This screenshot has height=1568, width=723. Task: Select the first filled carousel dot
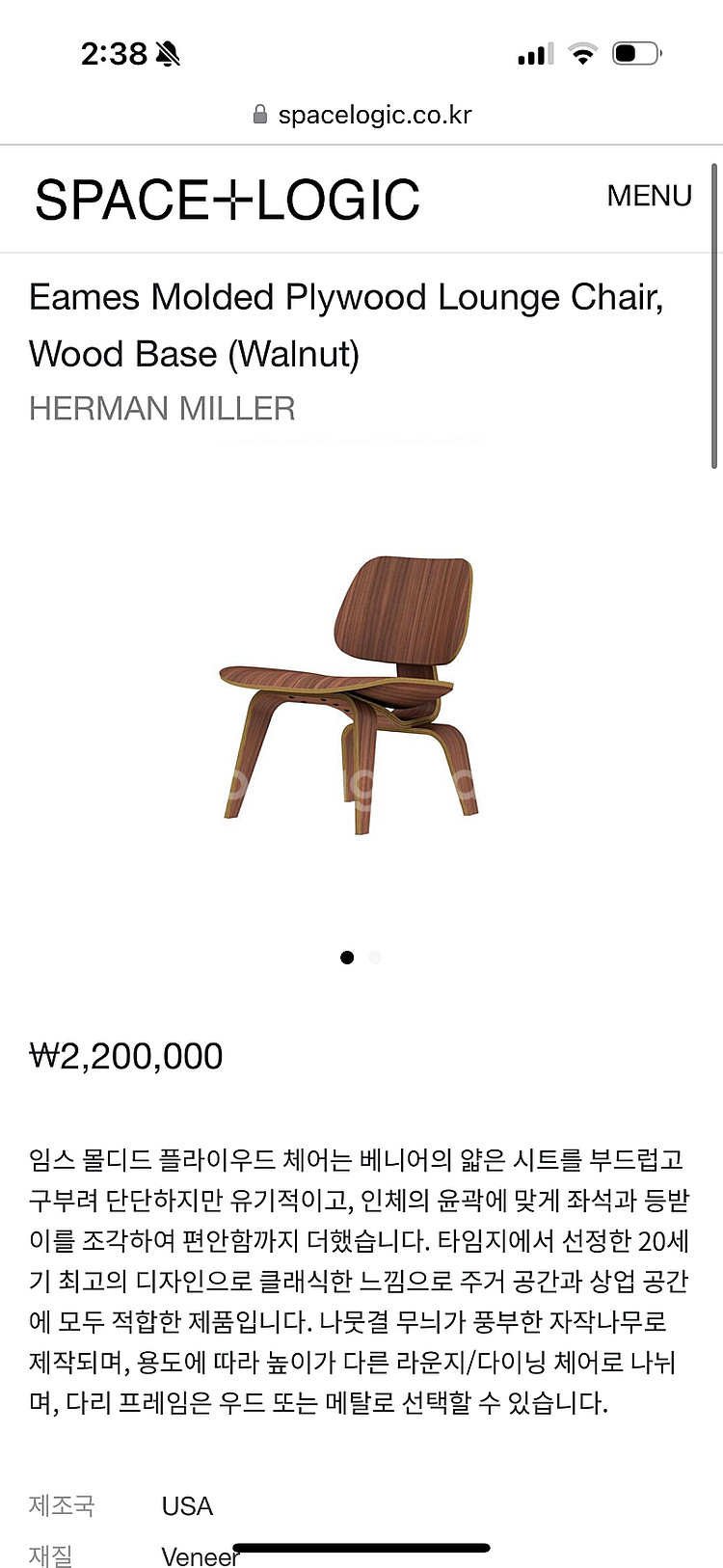(347, 957)
